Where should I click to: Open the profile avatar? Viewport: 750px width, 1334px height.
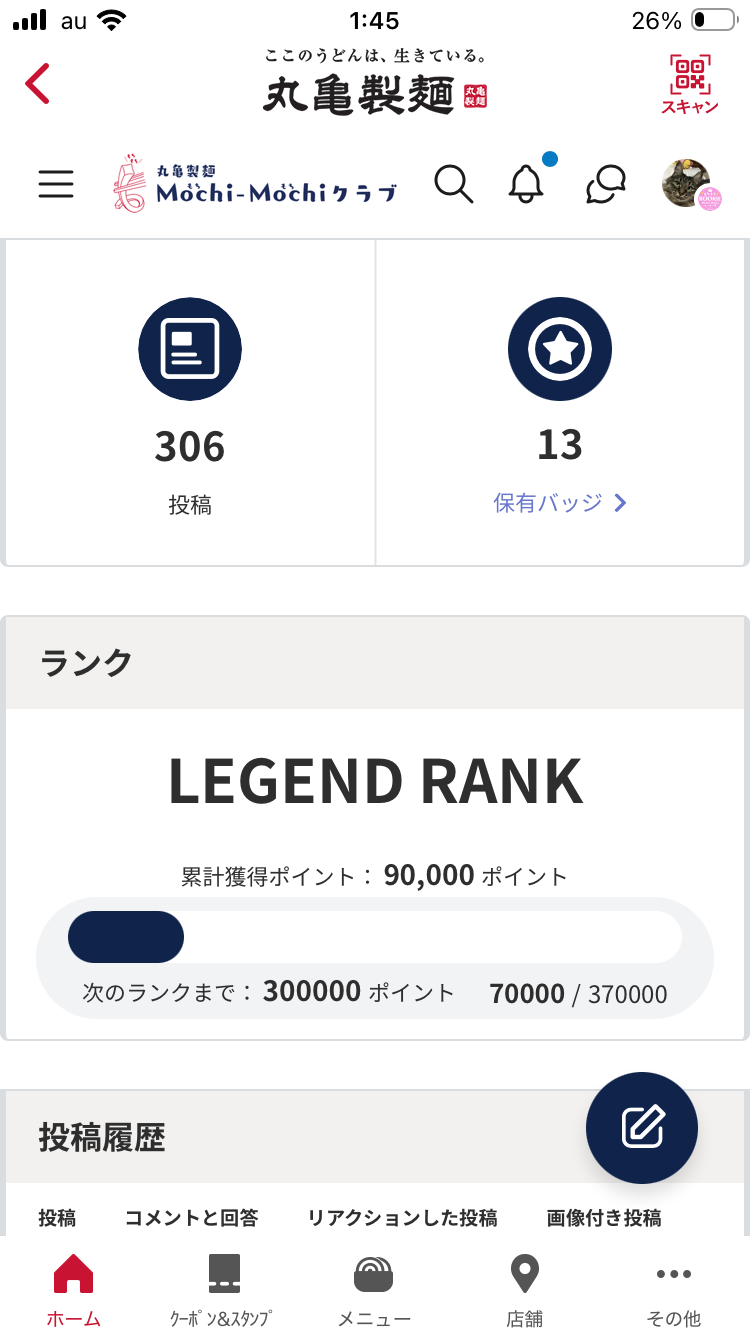coord(688,184)
